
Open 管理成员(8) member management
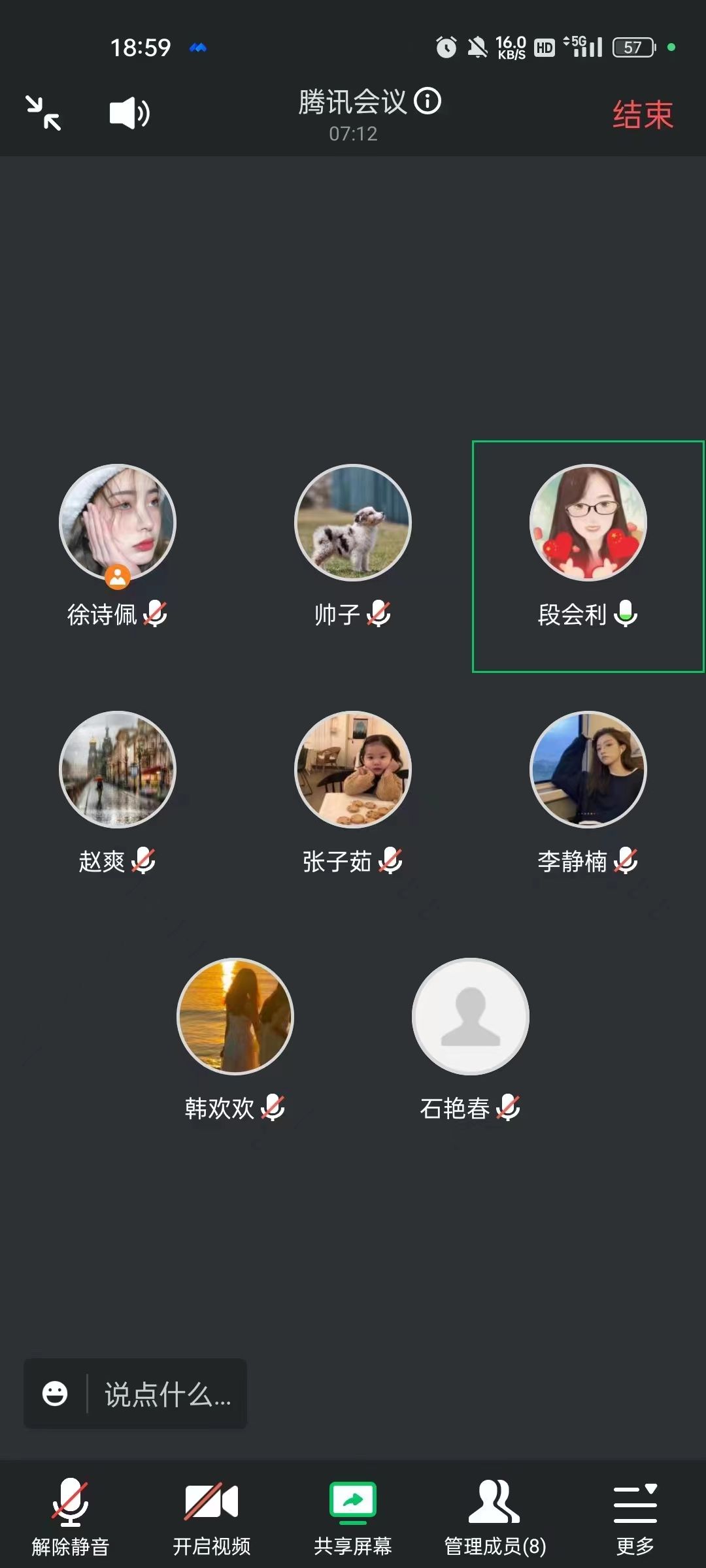pos(494,1517)
